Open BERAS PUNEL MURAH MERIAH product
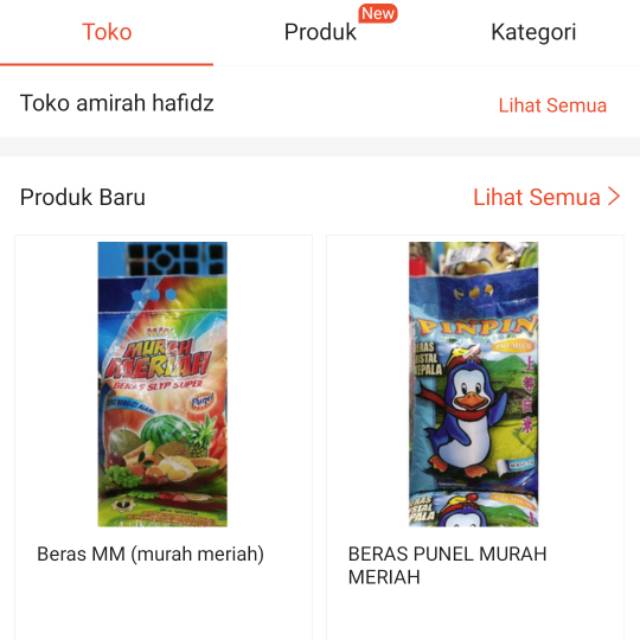 pyautogui.click(x=474, y=400)
